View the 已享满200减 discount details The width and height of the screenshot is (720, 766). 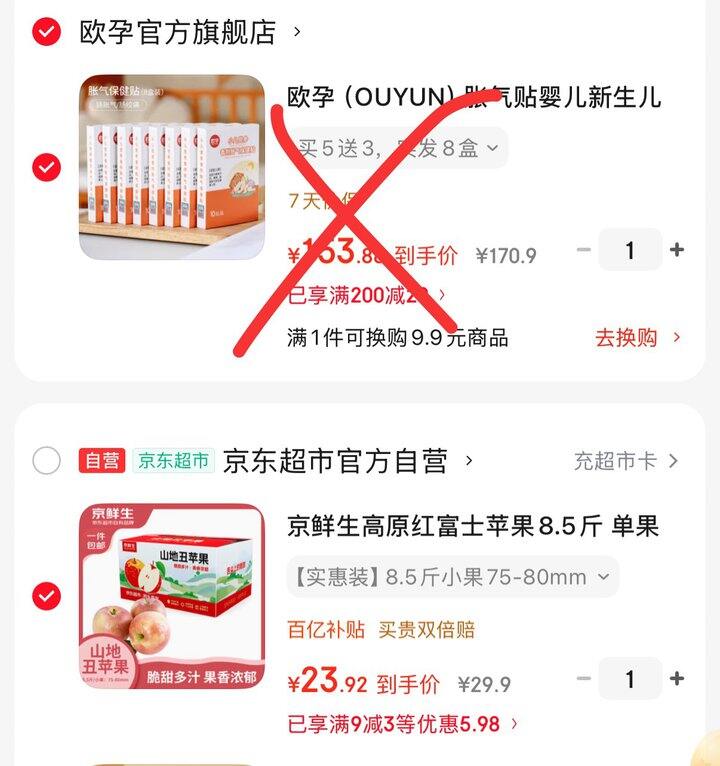tap(366, 296)
